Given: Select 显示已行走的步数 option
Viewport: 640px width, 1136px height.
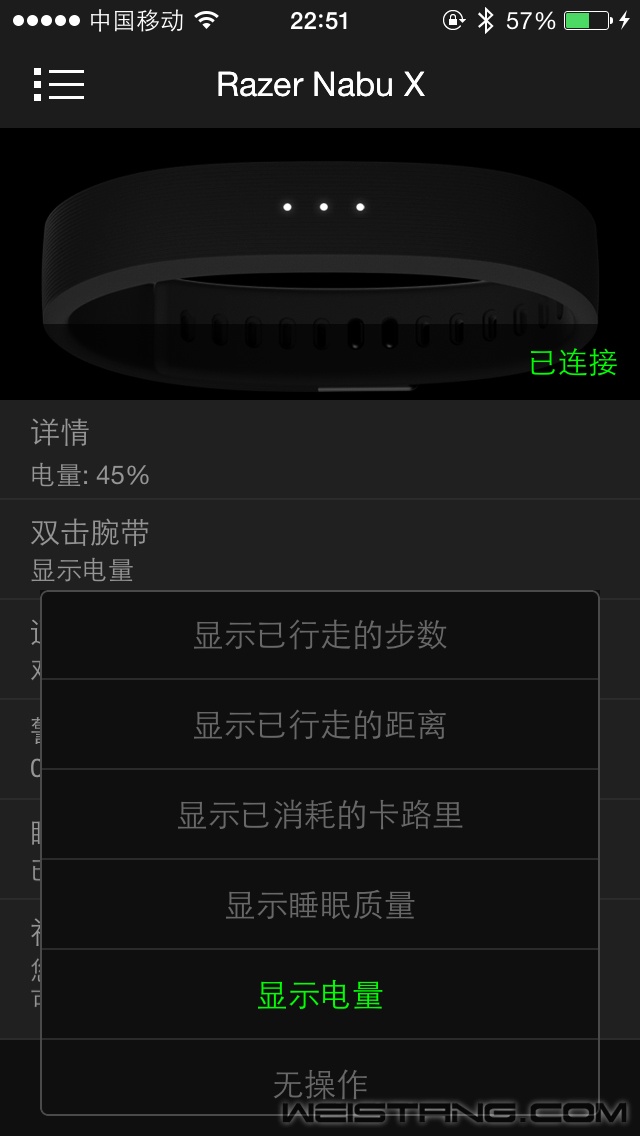Looking at the screenshot, I should (320, 635).
